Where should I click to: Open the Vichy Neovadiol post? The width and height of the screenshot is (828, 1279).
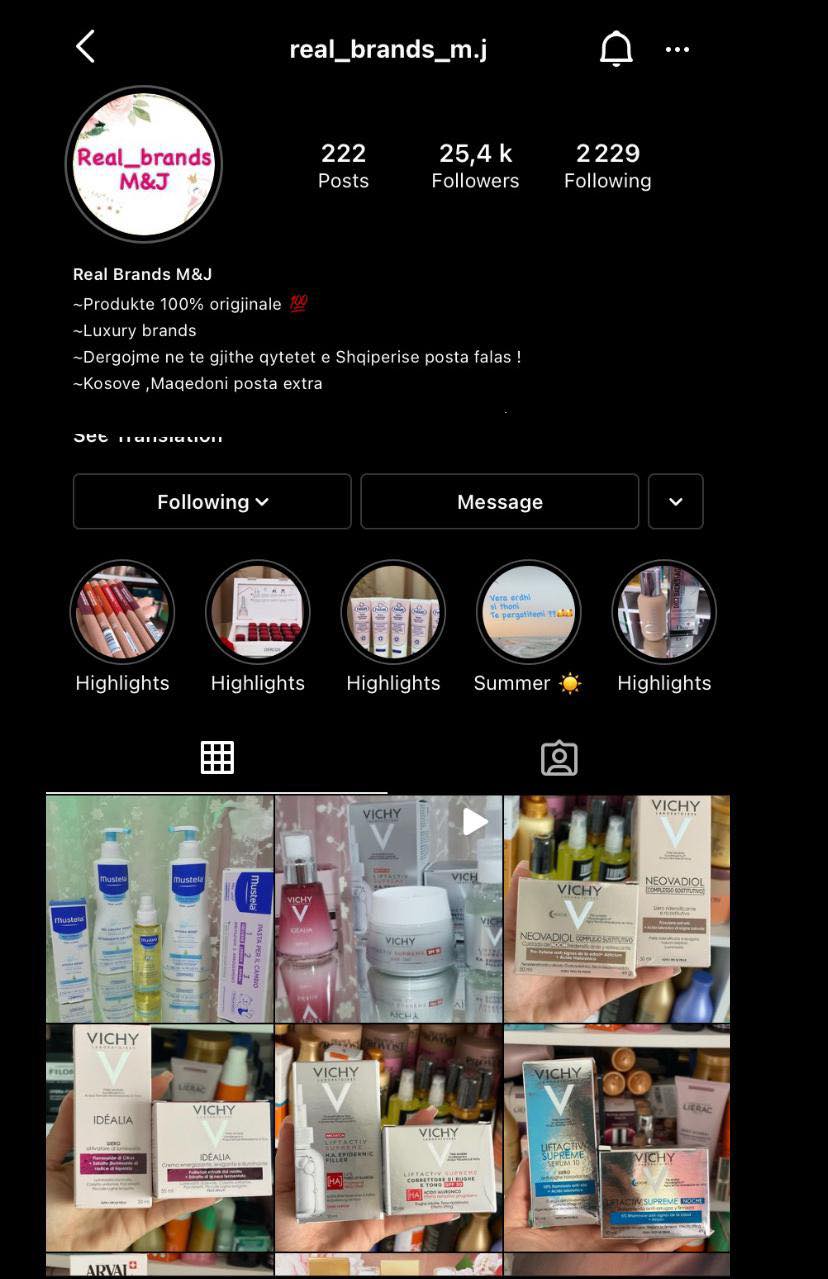[617, 908]
